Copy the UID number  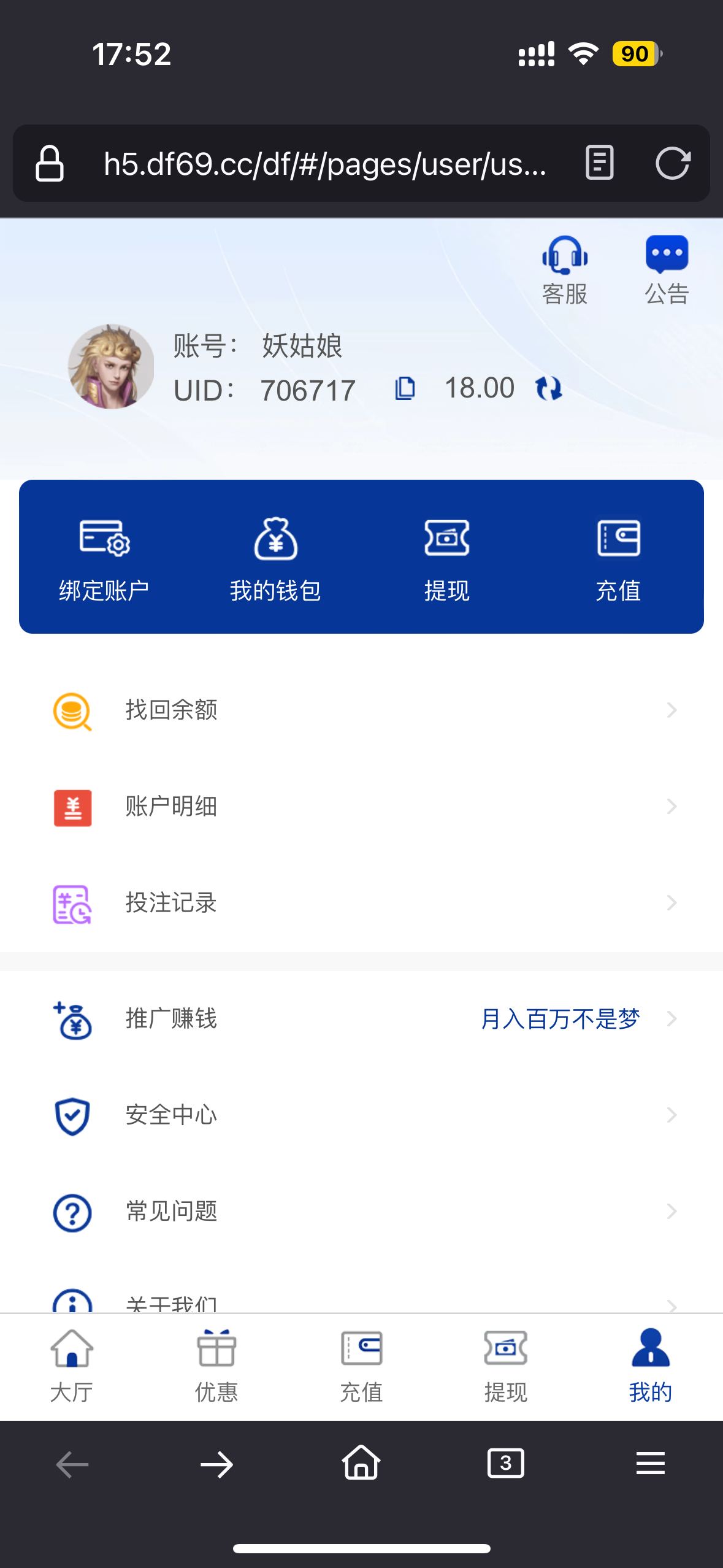(405, 388)
